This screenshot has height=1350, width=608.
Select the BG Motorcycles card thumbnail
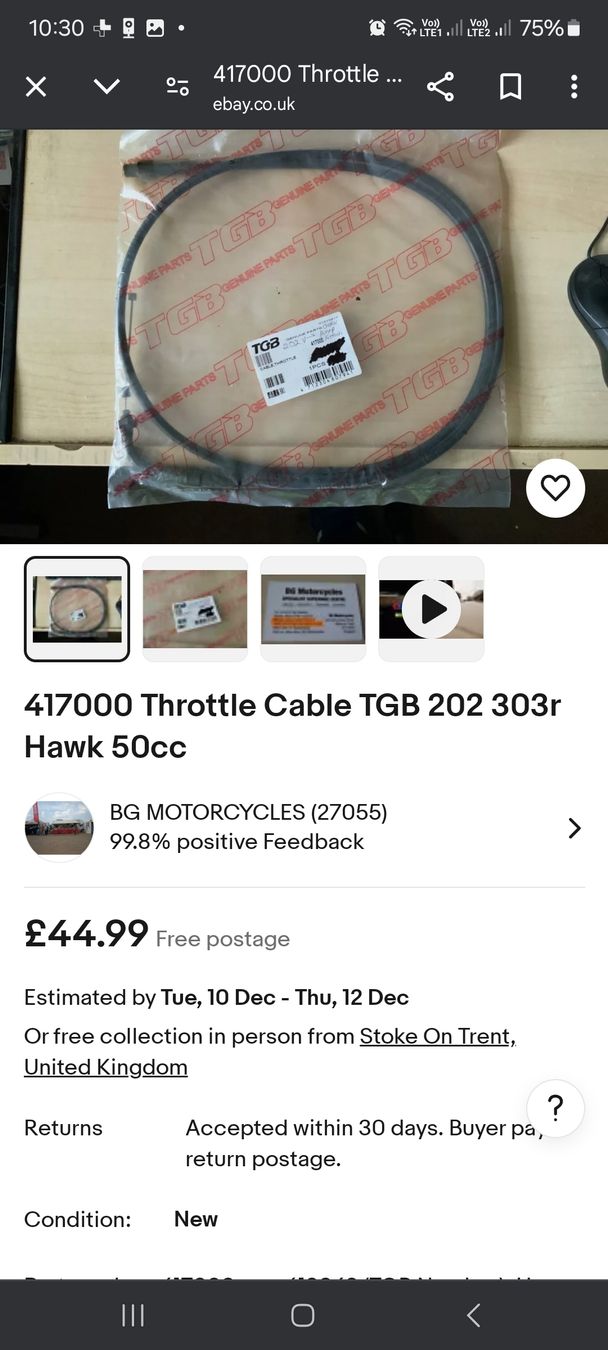[313, 608]
